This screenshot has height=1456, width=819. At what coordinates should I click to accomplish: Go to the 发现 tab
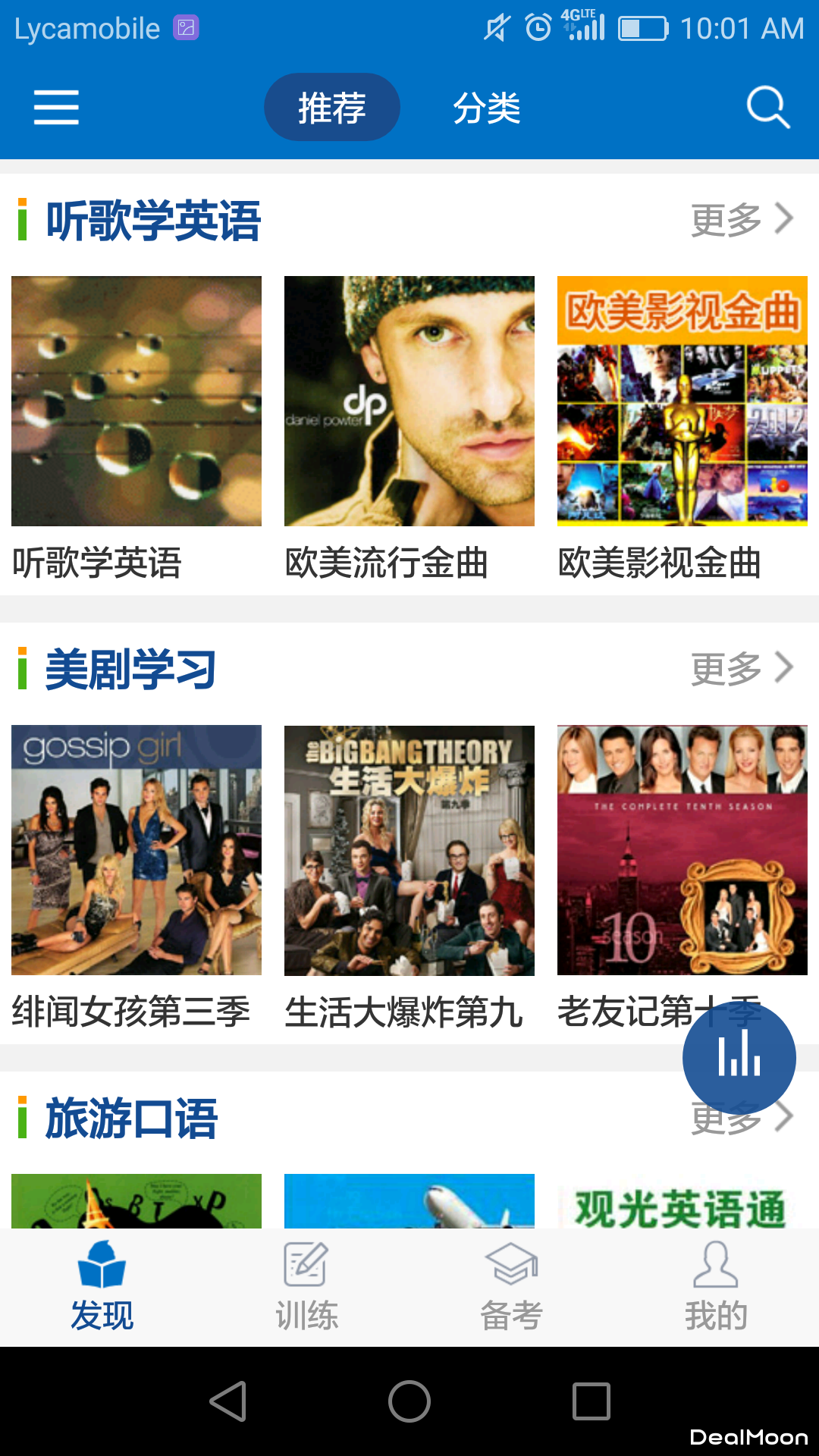tap(102, 1287)
